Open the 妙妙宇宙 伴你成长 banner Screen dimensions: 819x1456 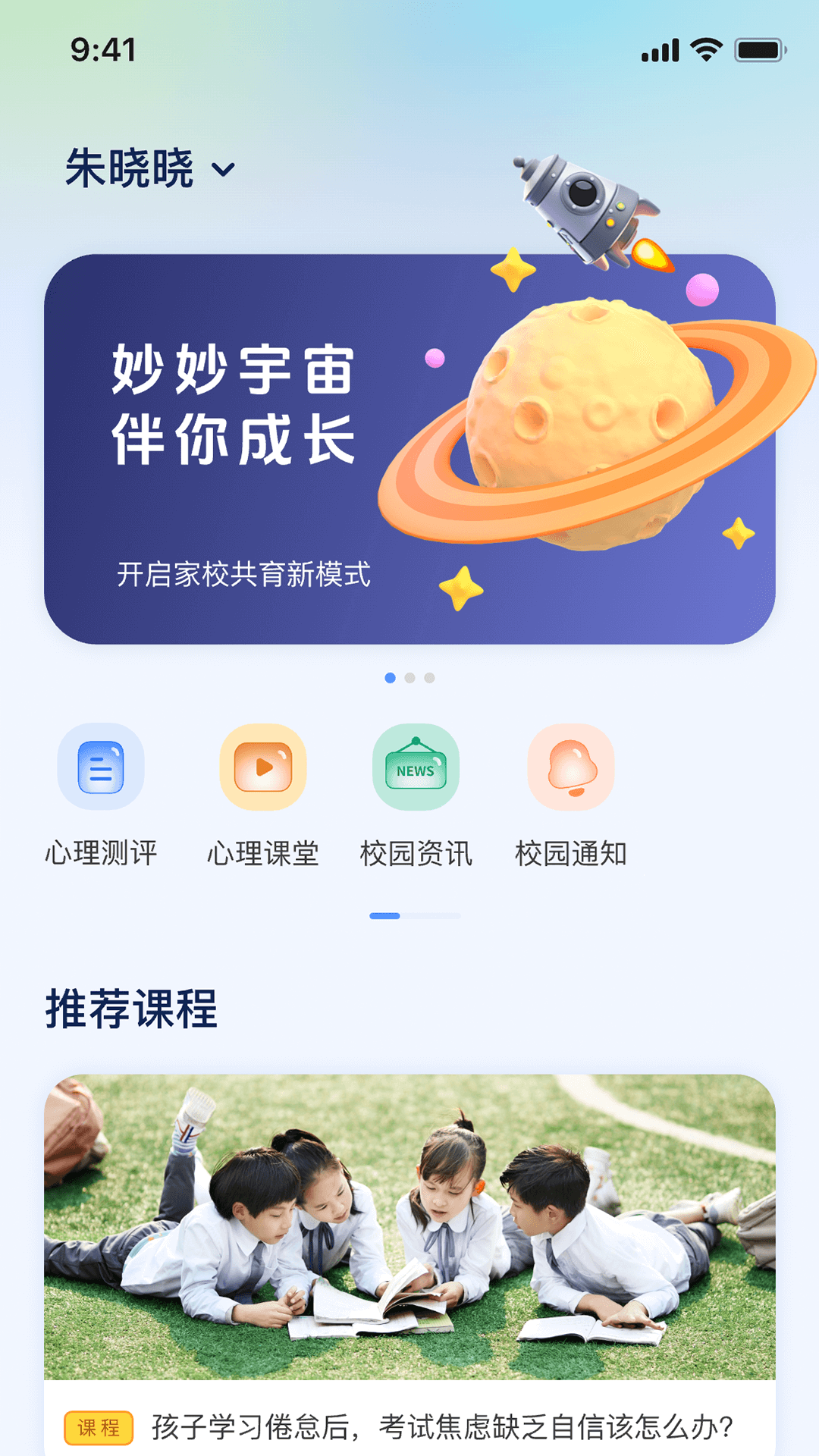[409, 449]
